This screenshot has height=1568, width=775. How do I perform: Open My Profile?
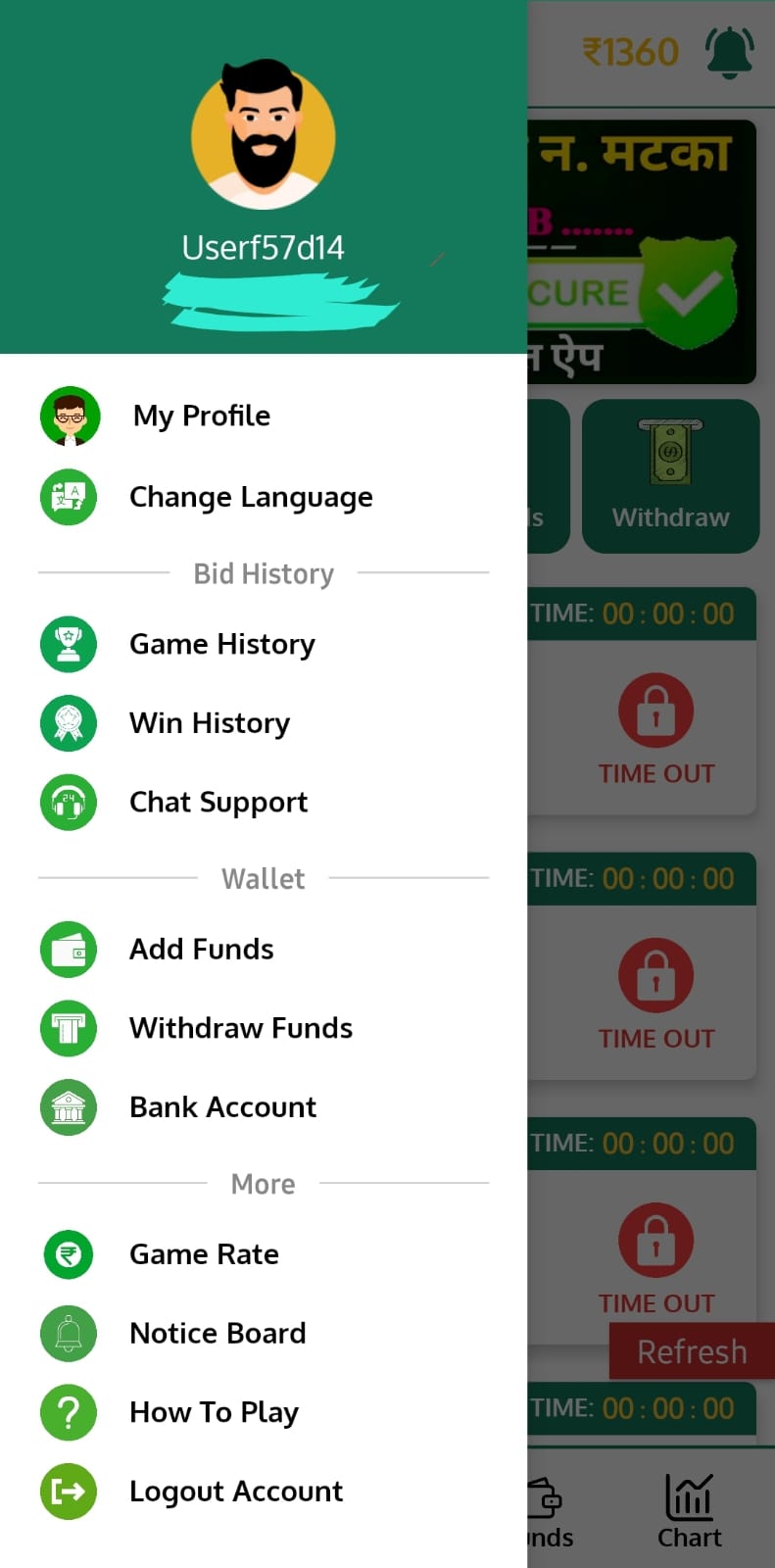click(201, 416)
